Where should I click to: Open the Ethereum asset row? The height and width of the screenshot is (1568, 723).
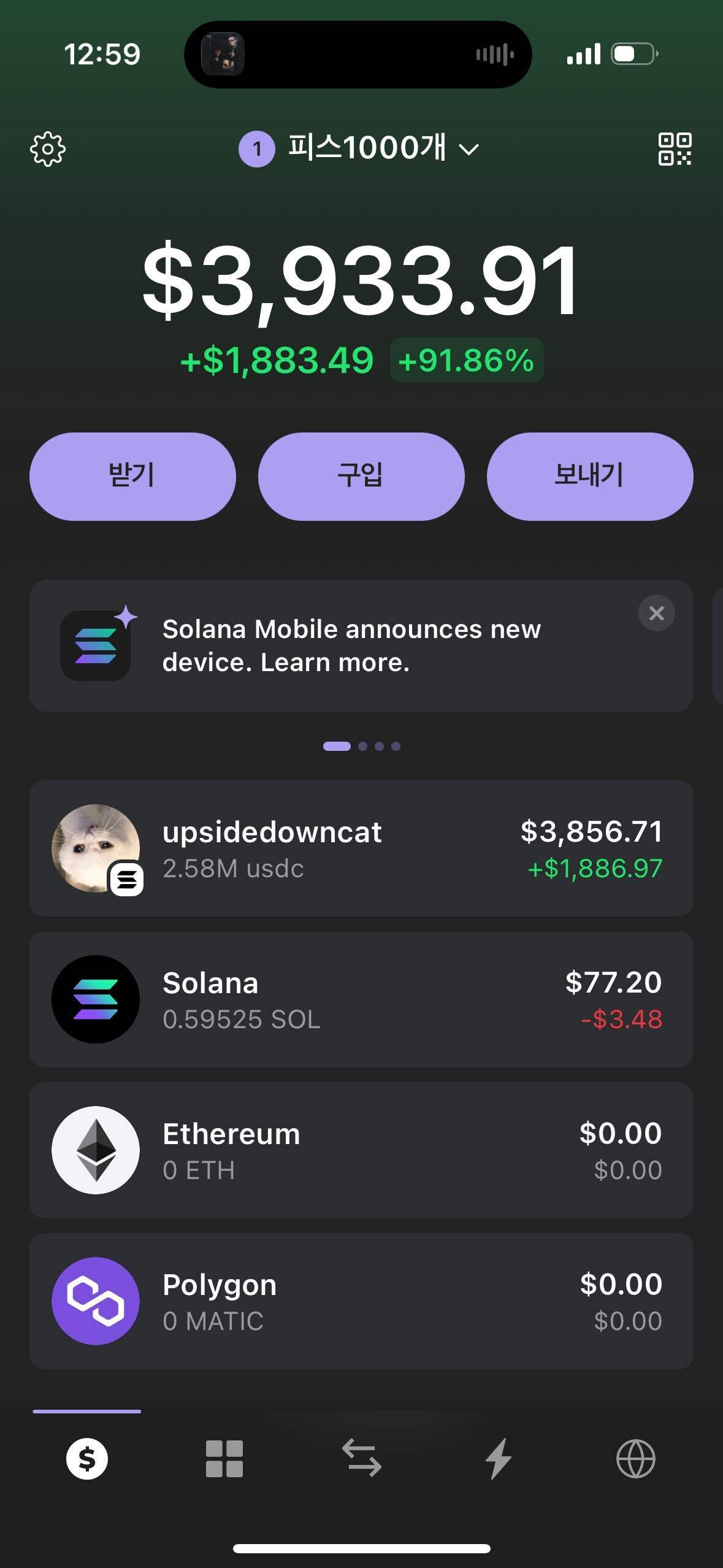(361, 1150)
